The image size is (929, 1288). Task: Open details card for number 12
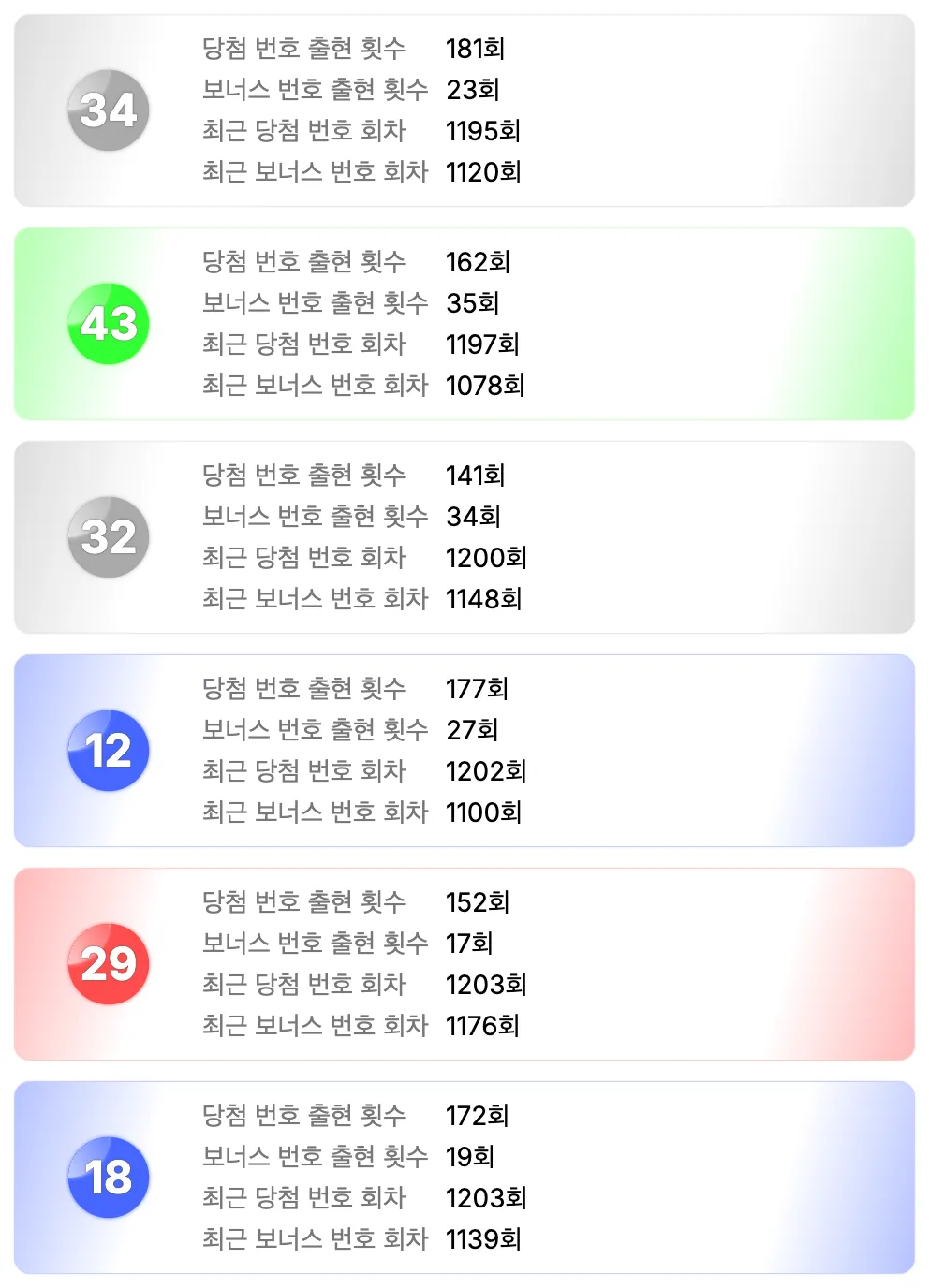[x=464, y=750]
